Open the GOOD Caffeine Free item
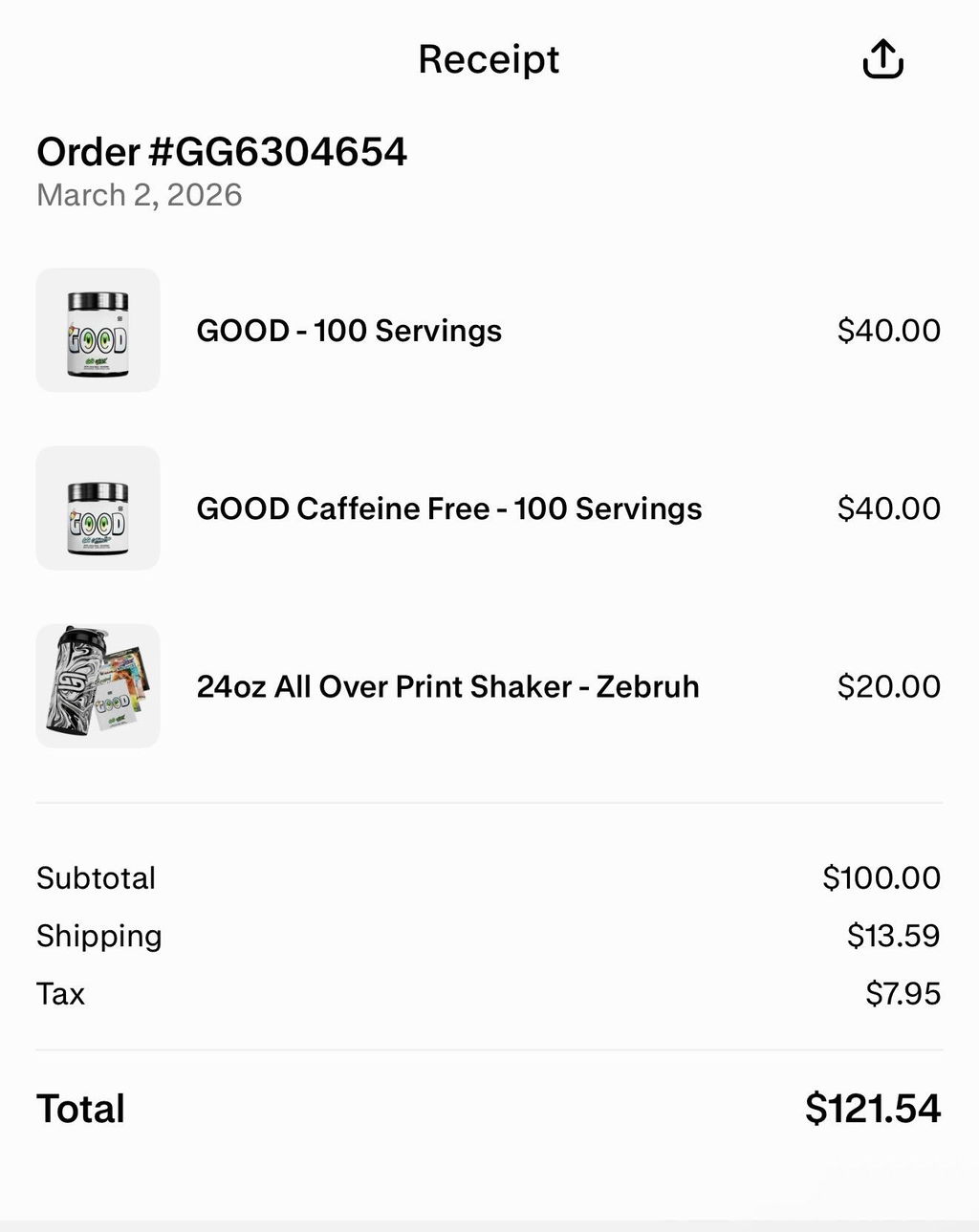979x1232 pixels. coord(489,508)
